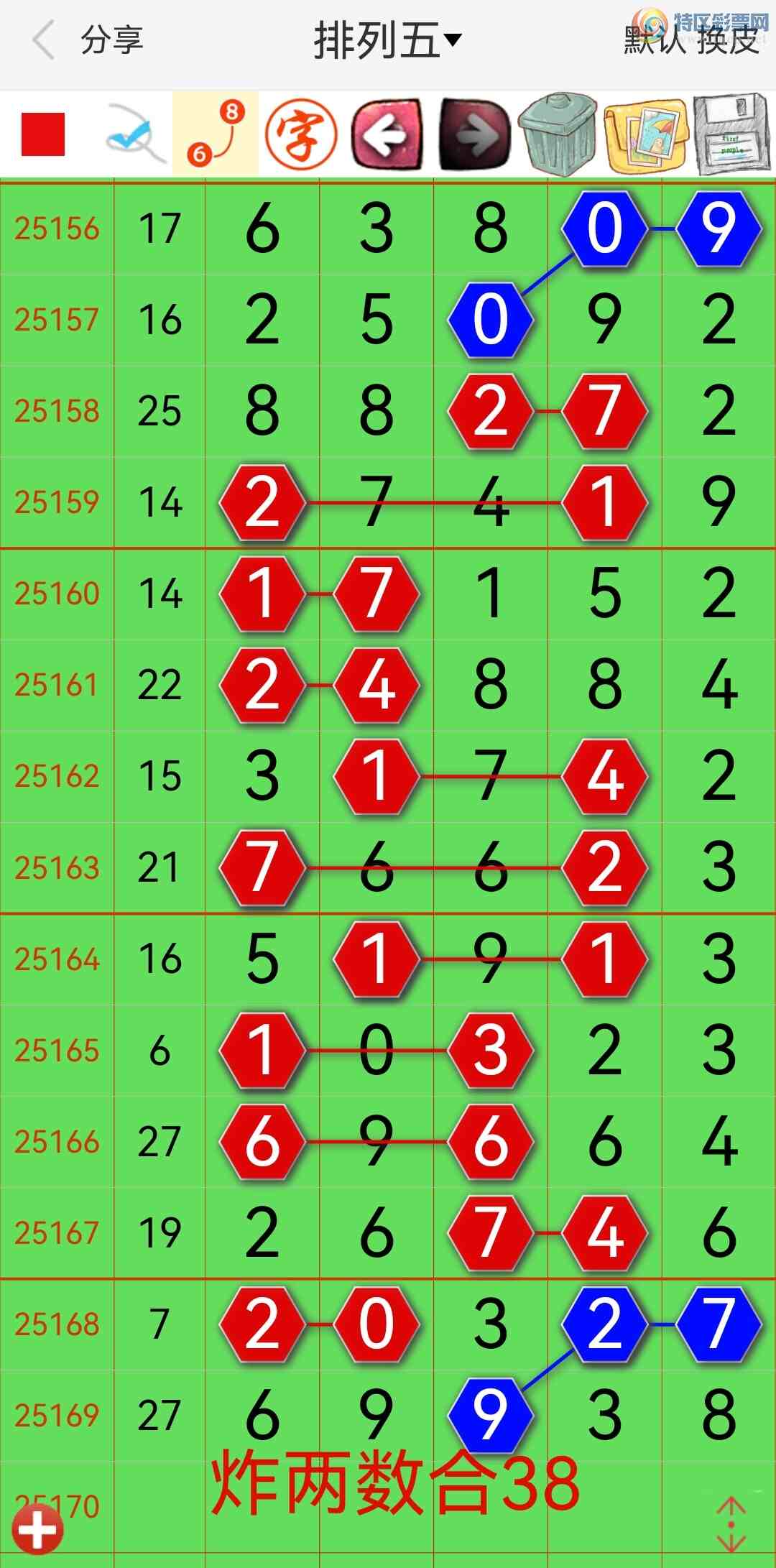Pick the red color square
This screenshot has width=776, height=1568.
click(43, 134)
